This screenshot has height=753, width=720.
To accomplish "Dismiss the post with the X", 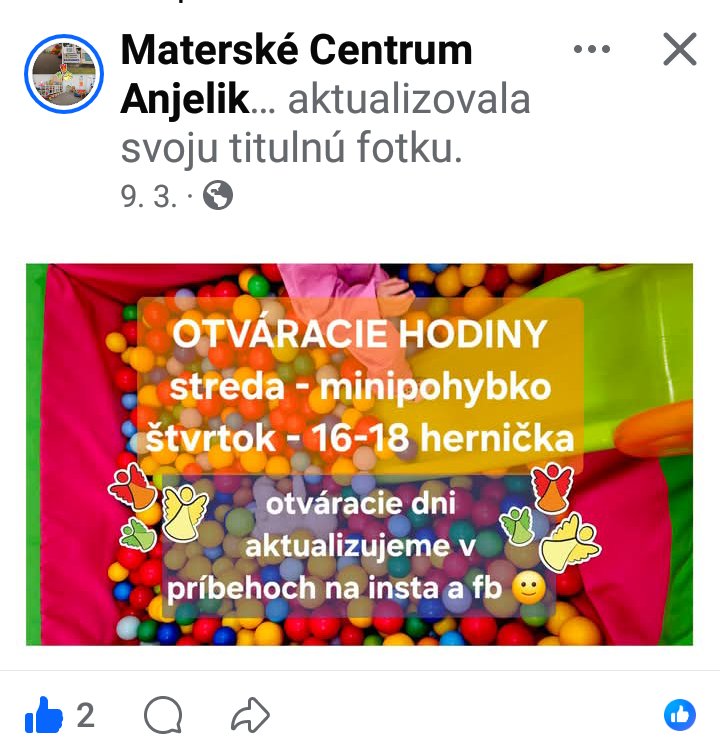I will point(680,49).
